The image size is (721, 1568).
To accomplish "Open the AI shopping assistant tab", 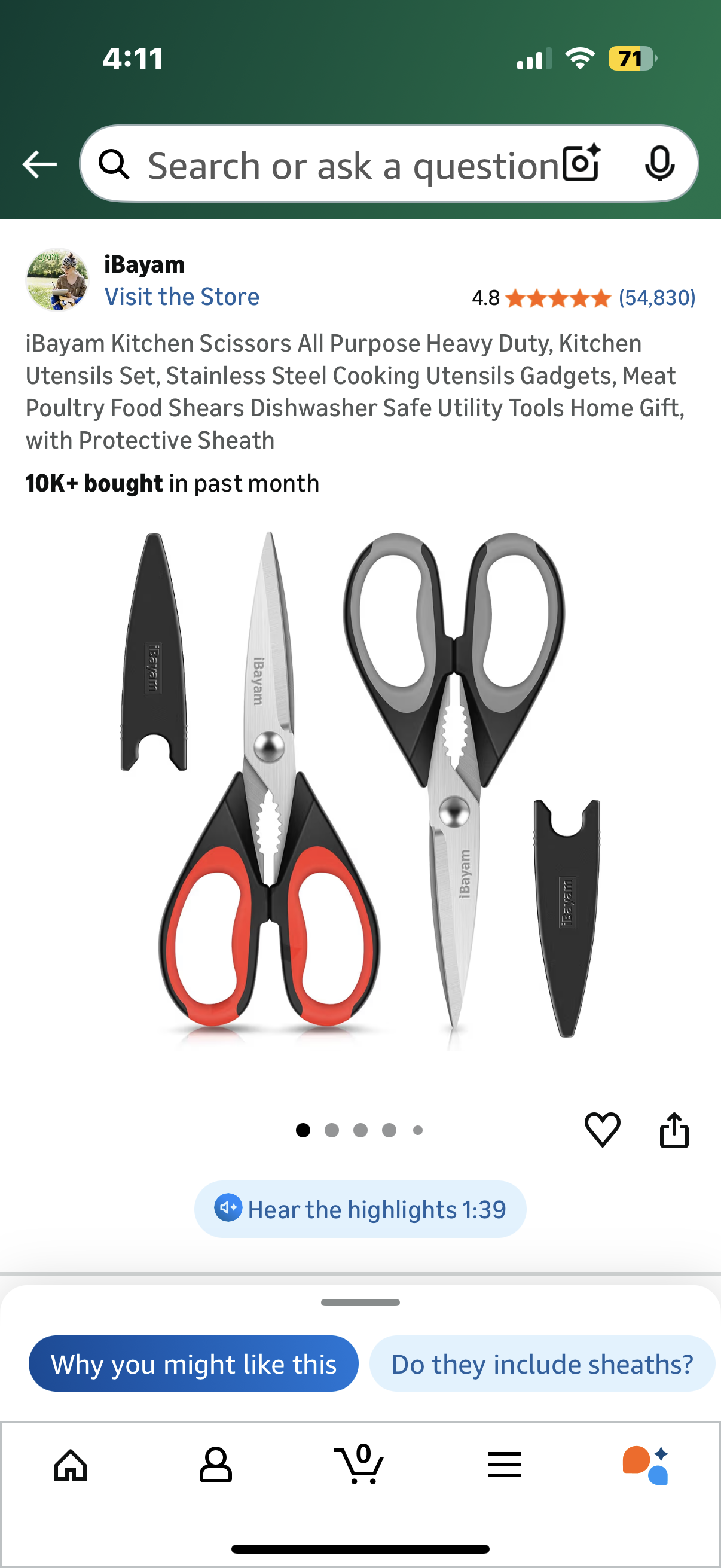I will coord(646,1465).
